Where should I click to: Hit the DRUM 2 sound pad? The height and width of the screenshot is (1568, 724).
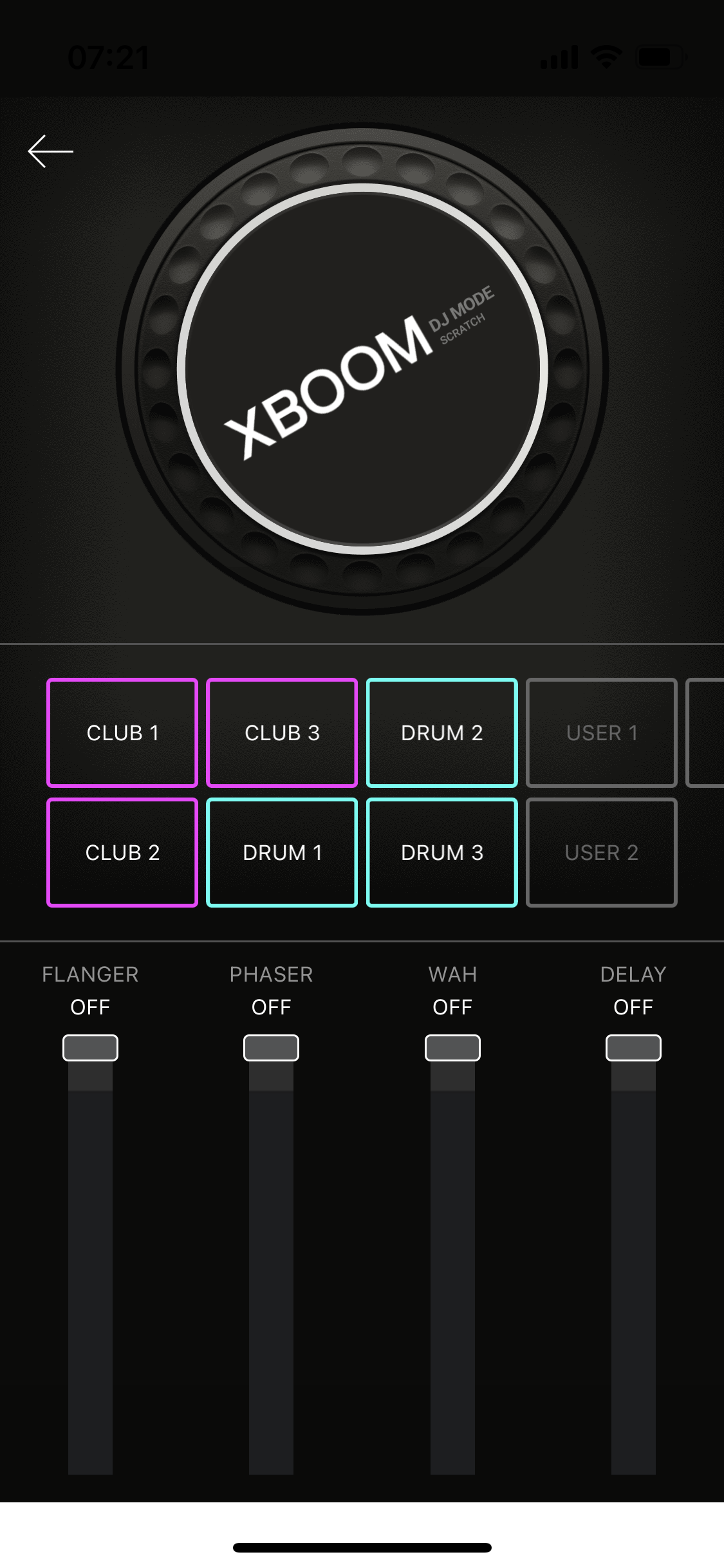tap(441, 733)
